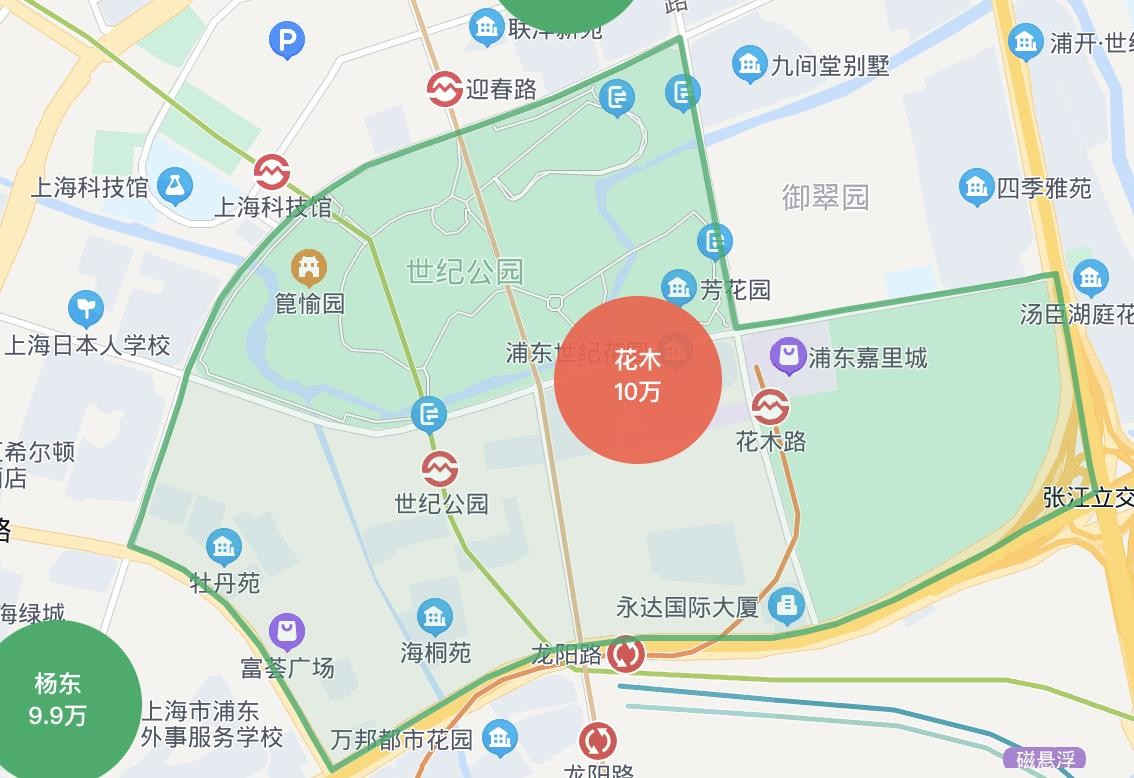Tap the 花木 10万 price bubble
1134x778 pixels.
pyautogui.click(x=638, y=379)
